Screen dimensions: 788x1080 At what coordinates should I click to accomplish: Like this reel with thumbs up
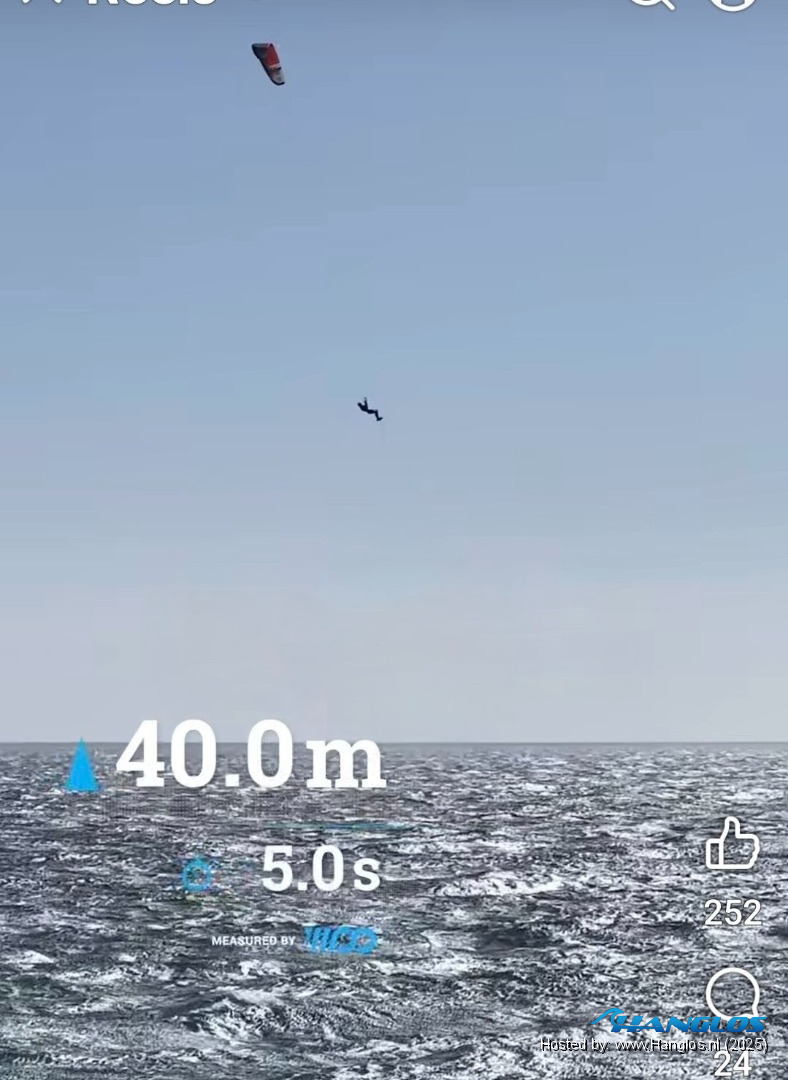tap(732, 845)
